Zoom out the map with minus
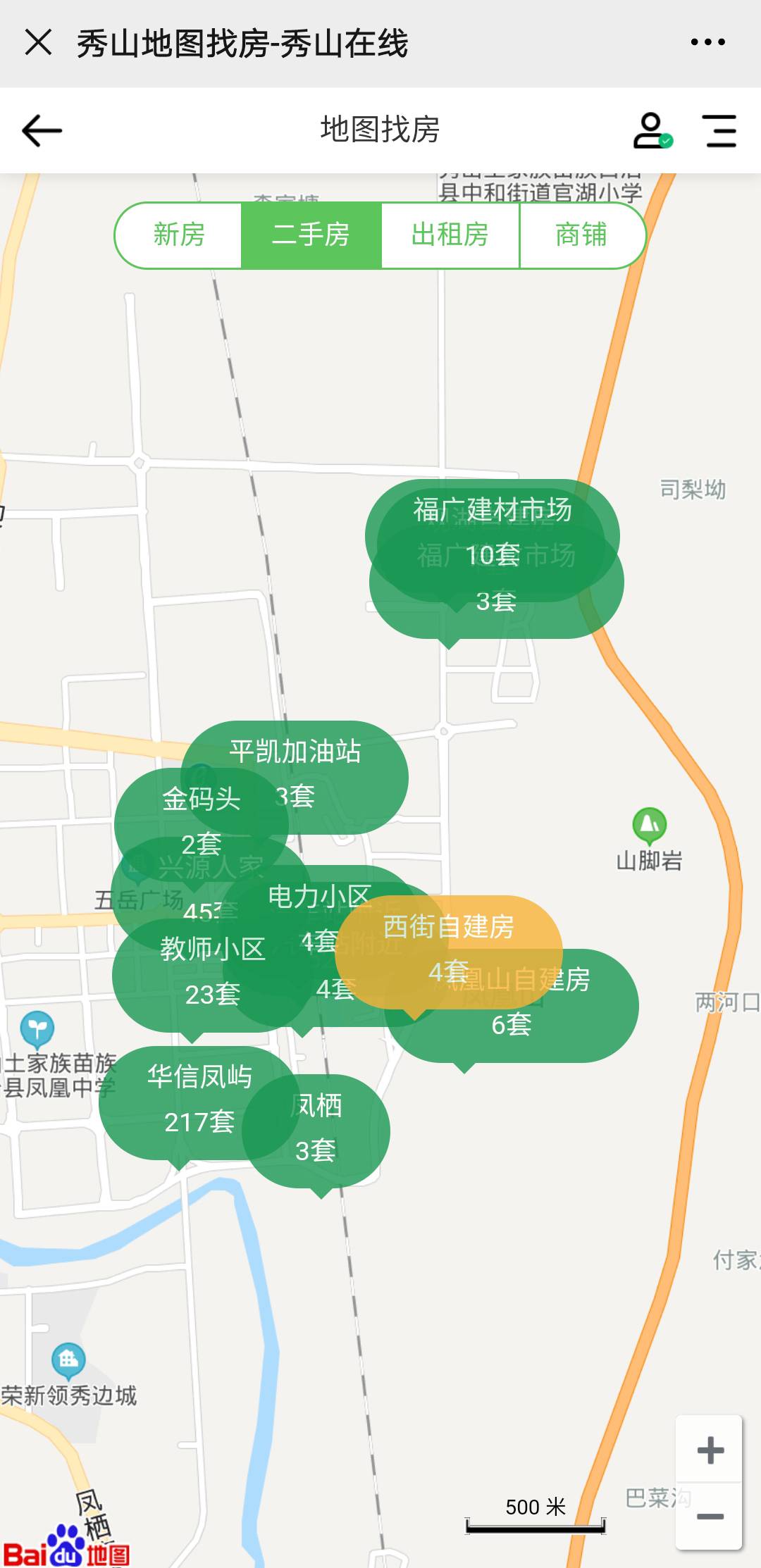761x1568 pixels. point(710,1516)
